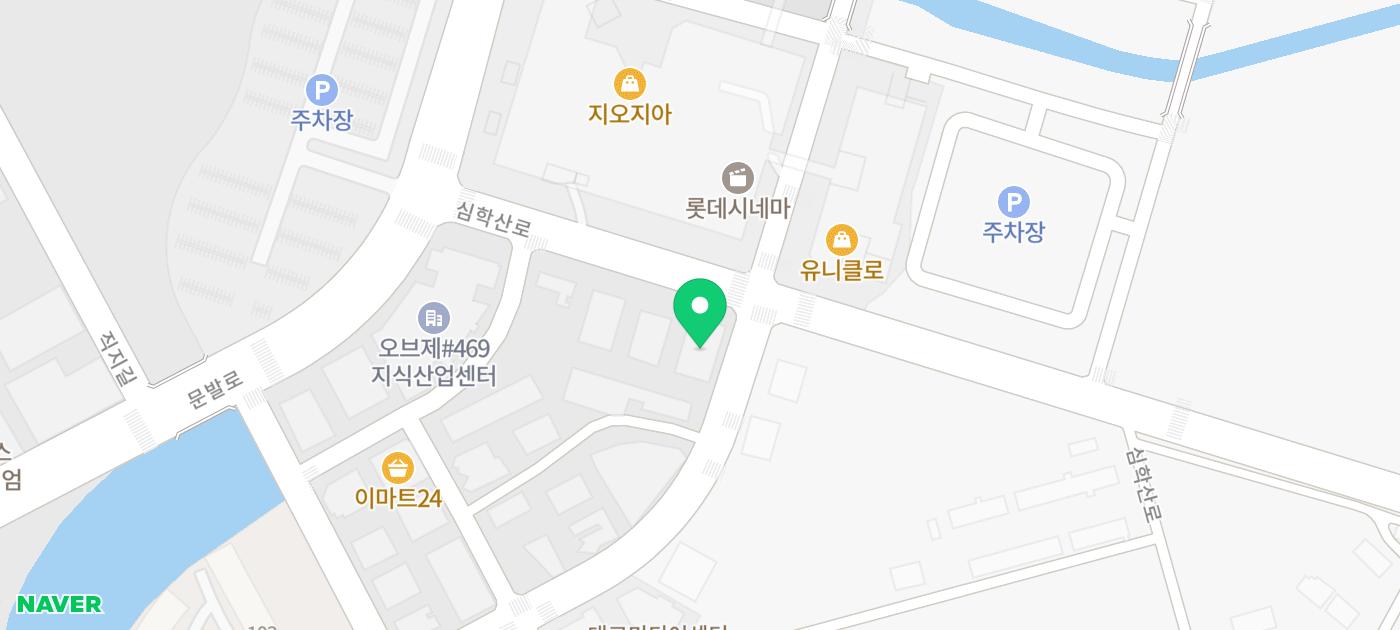Select the 지오지아 shop marker

click(629, 83)
